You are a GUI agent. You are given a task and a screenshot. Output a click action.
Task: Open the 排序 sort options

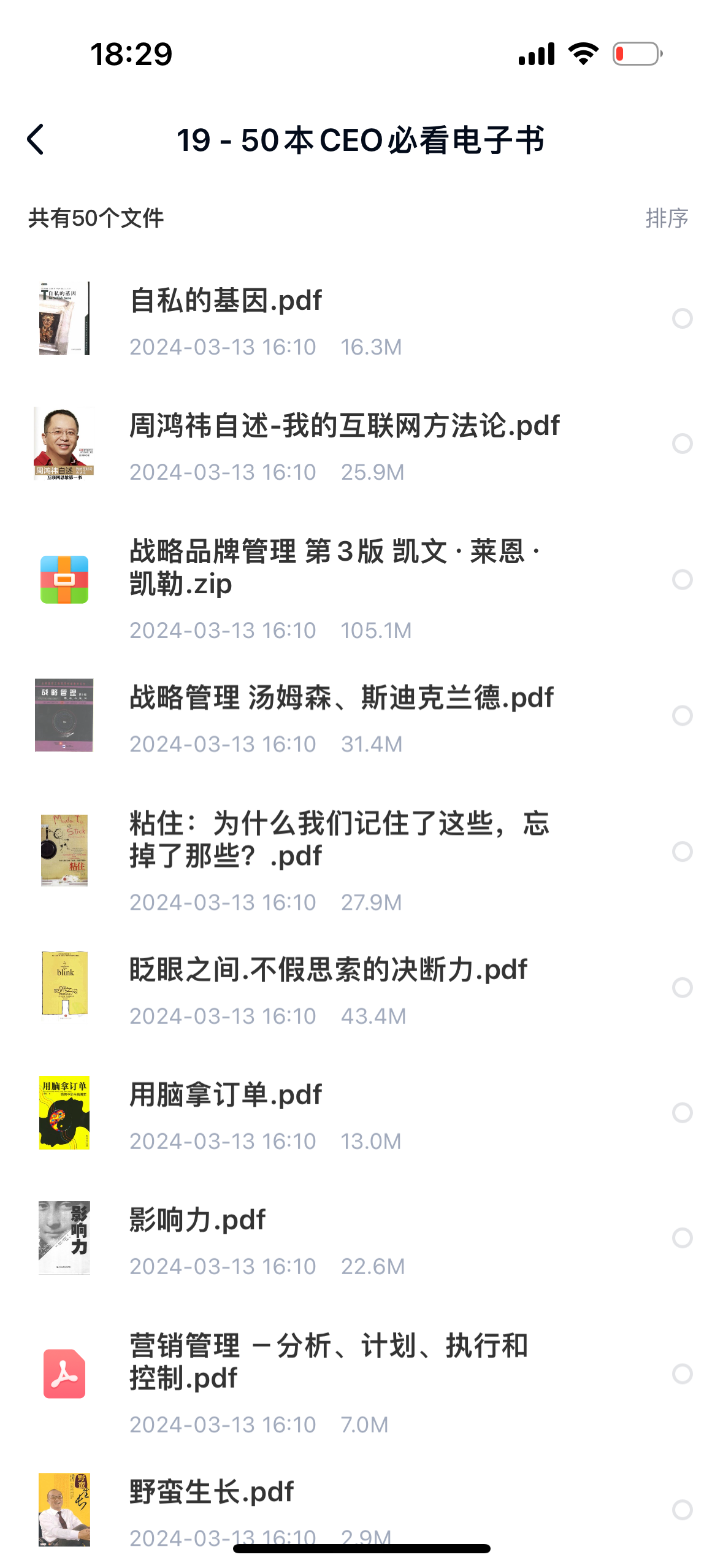coord(667,218)
